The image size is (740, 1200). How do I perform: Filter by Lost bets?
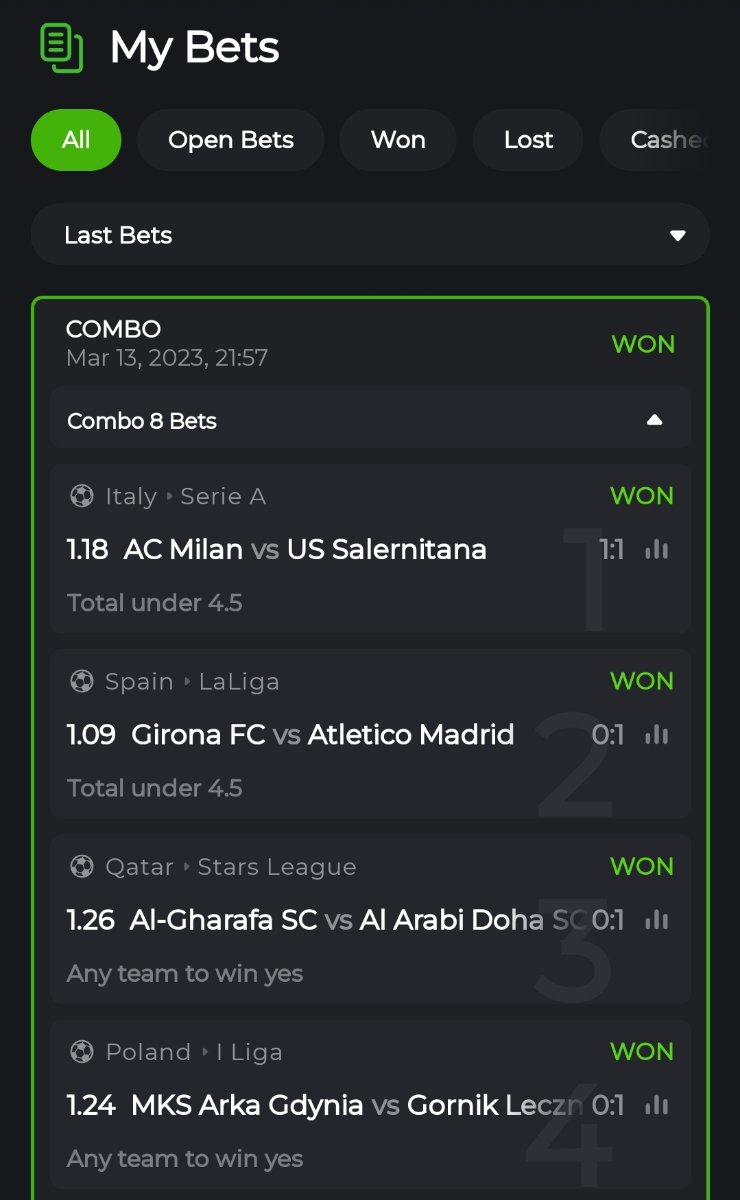coord(528,140)
